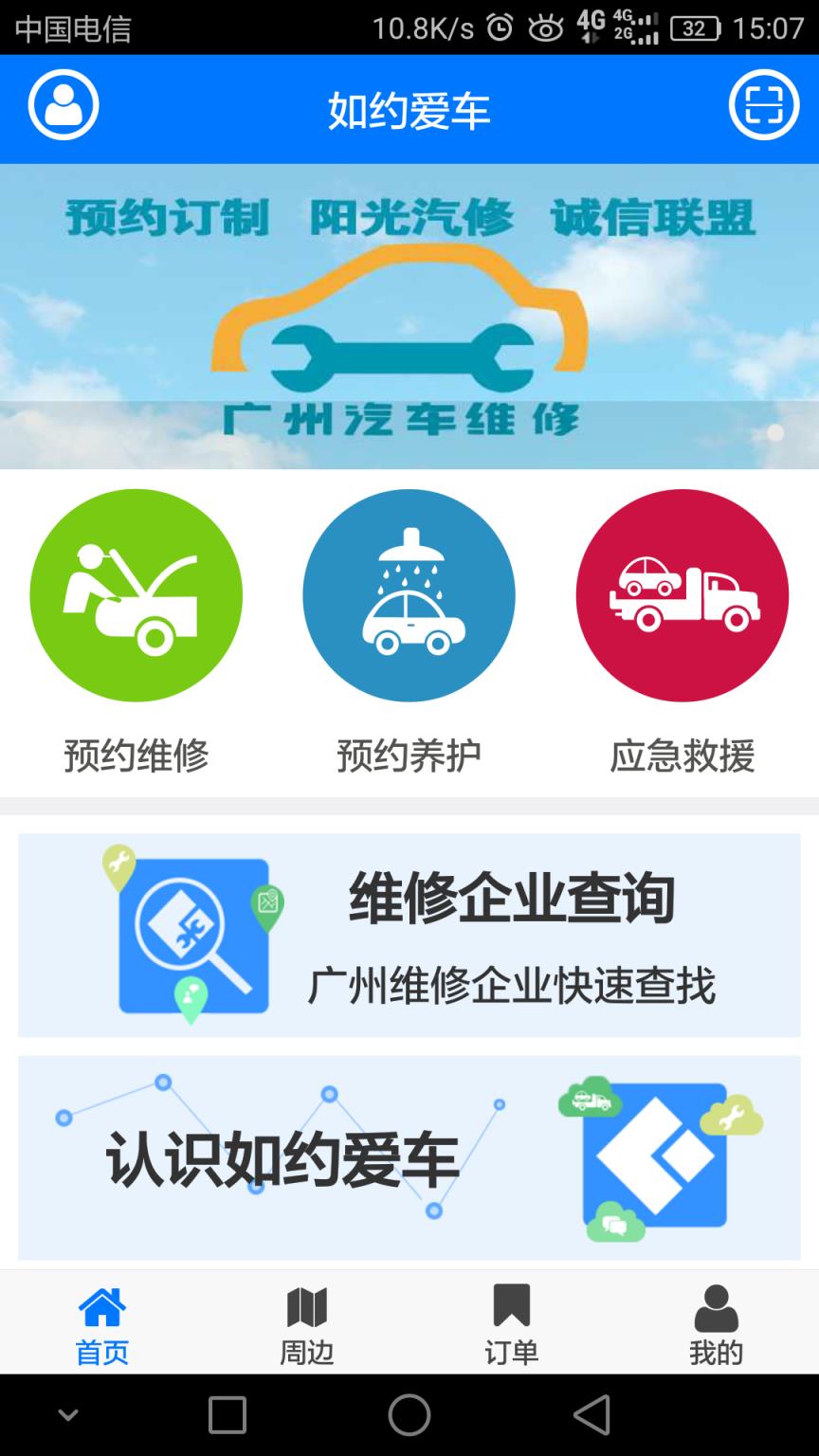This screenshot has width=819, height=1456.
Task: Tap the bookmark icon above 订单
Action: pyautogui.click(x=512, y=1306)
